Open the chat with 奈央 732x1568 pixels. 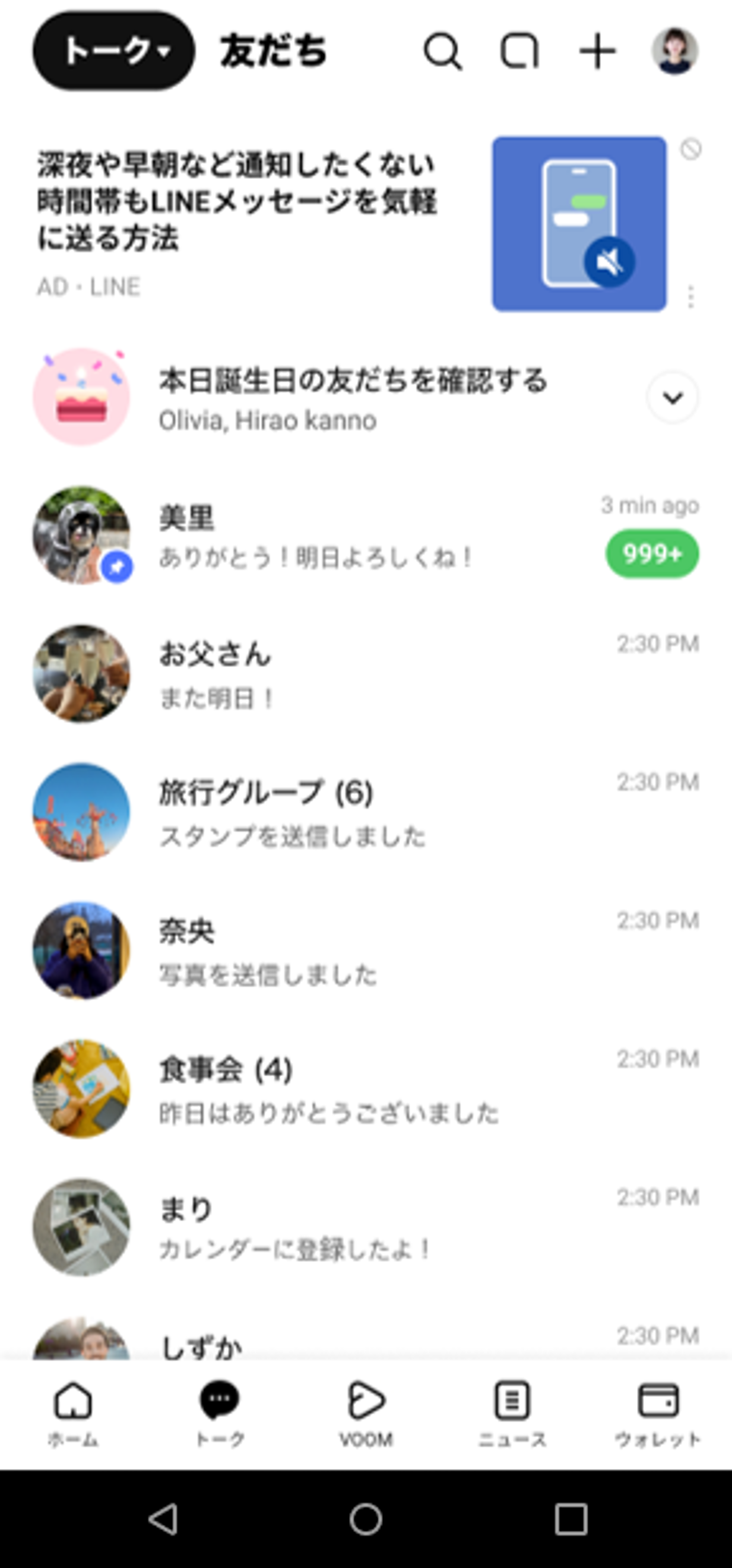pyautogui.click(x=365, y=950)
